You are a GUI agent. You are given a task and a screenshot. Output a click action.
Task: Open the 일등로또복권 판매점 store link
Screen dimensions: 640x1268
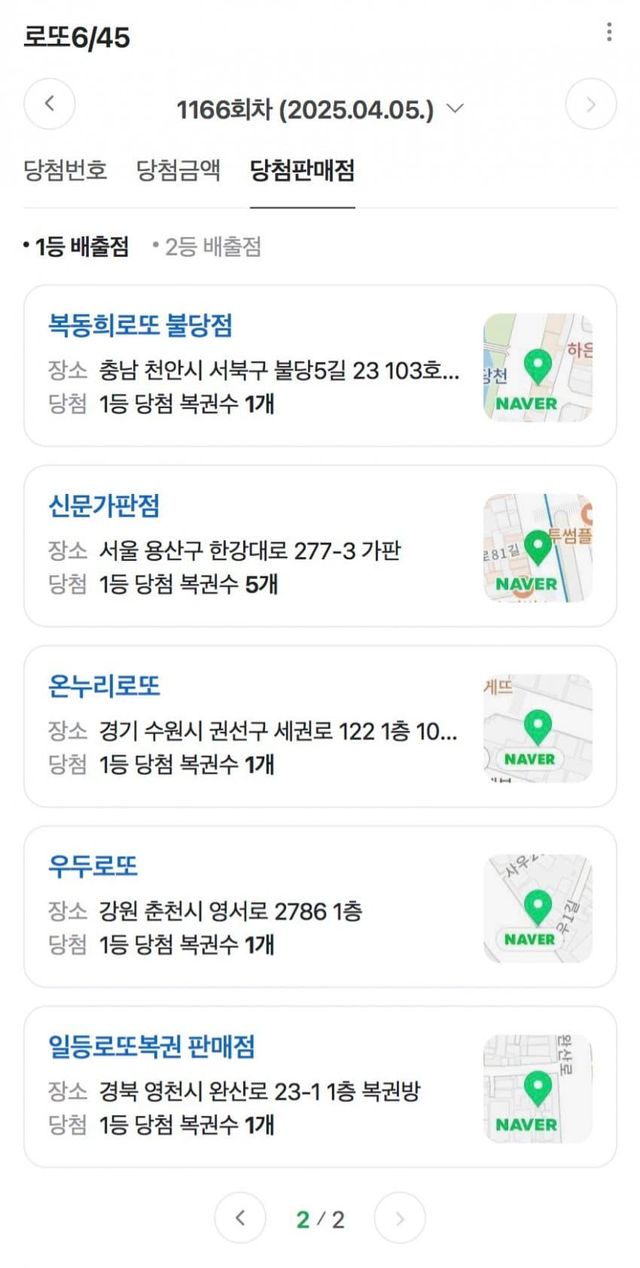152,1046
